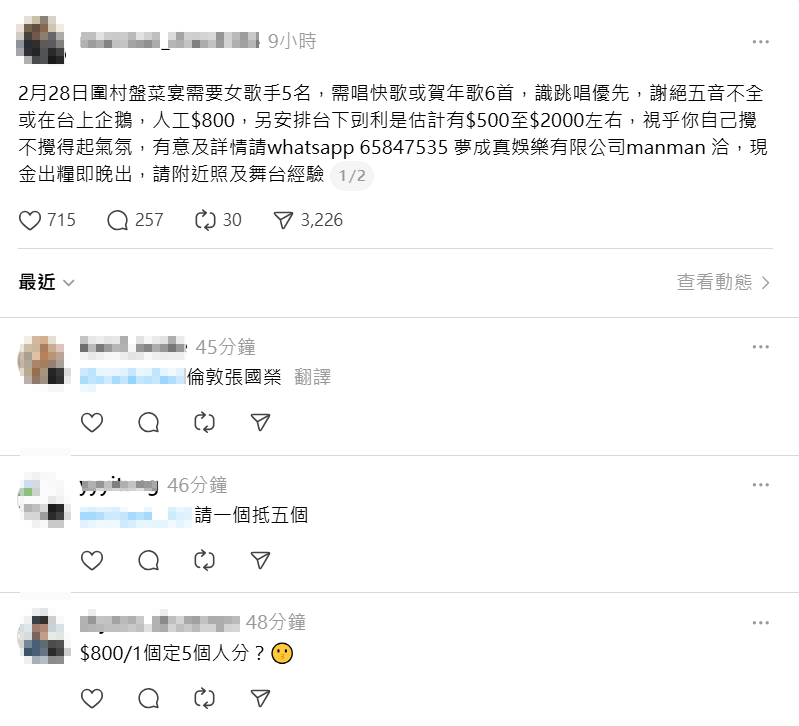Like the 倫敦張國榮 comment
This screenshot has height=726, width=799.
[92, 423]
